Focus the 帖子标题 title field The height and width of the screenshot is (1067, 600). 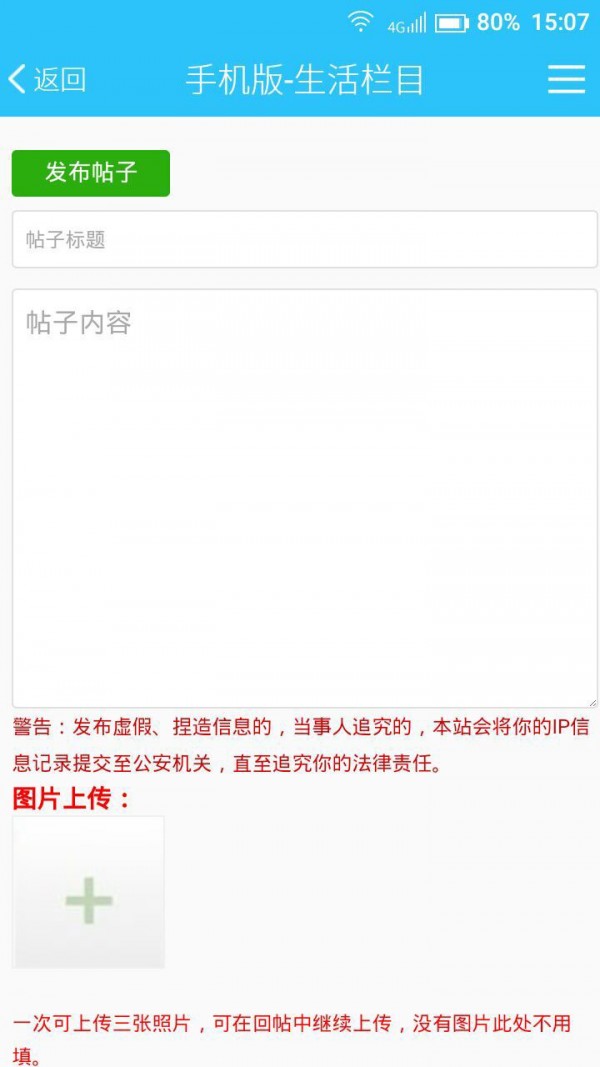(304, 240)
